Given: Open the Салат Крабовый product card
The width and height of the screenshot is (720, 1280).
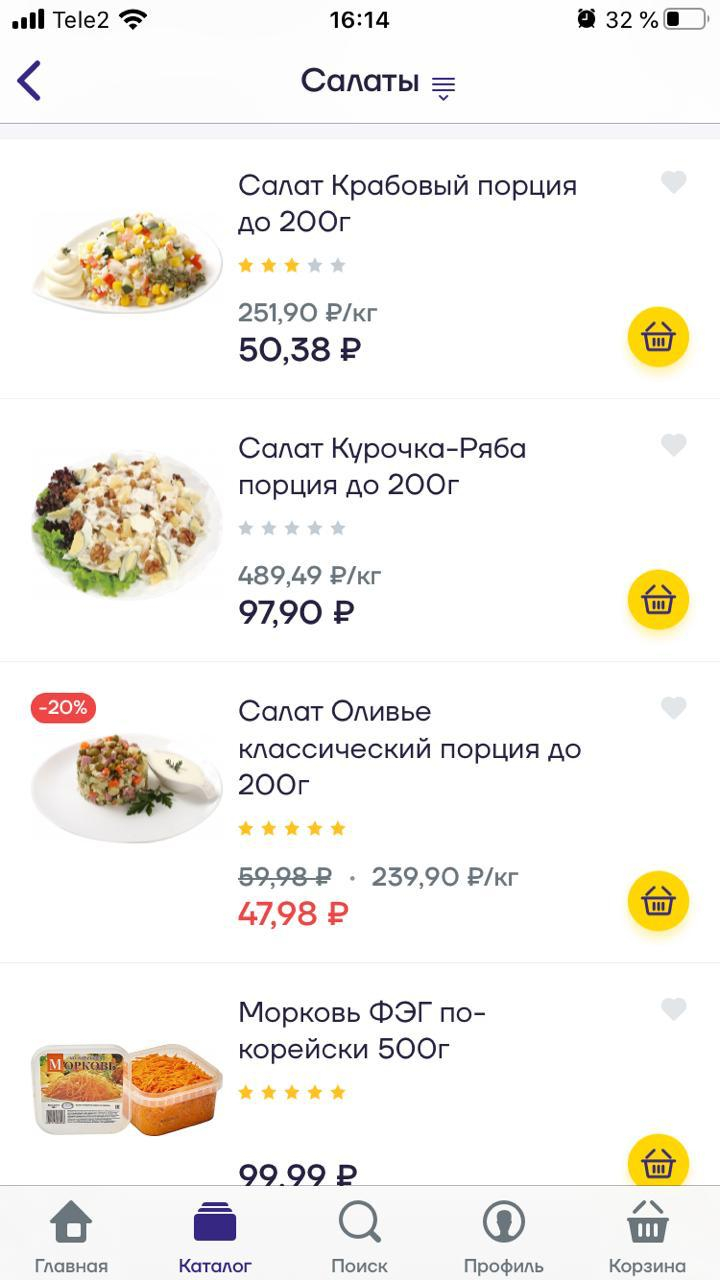Looking at the screenshot, I should click(x=407, y=203).
